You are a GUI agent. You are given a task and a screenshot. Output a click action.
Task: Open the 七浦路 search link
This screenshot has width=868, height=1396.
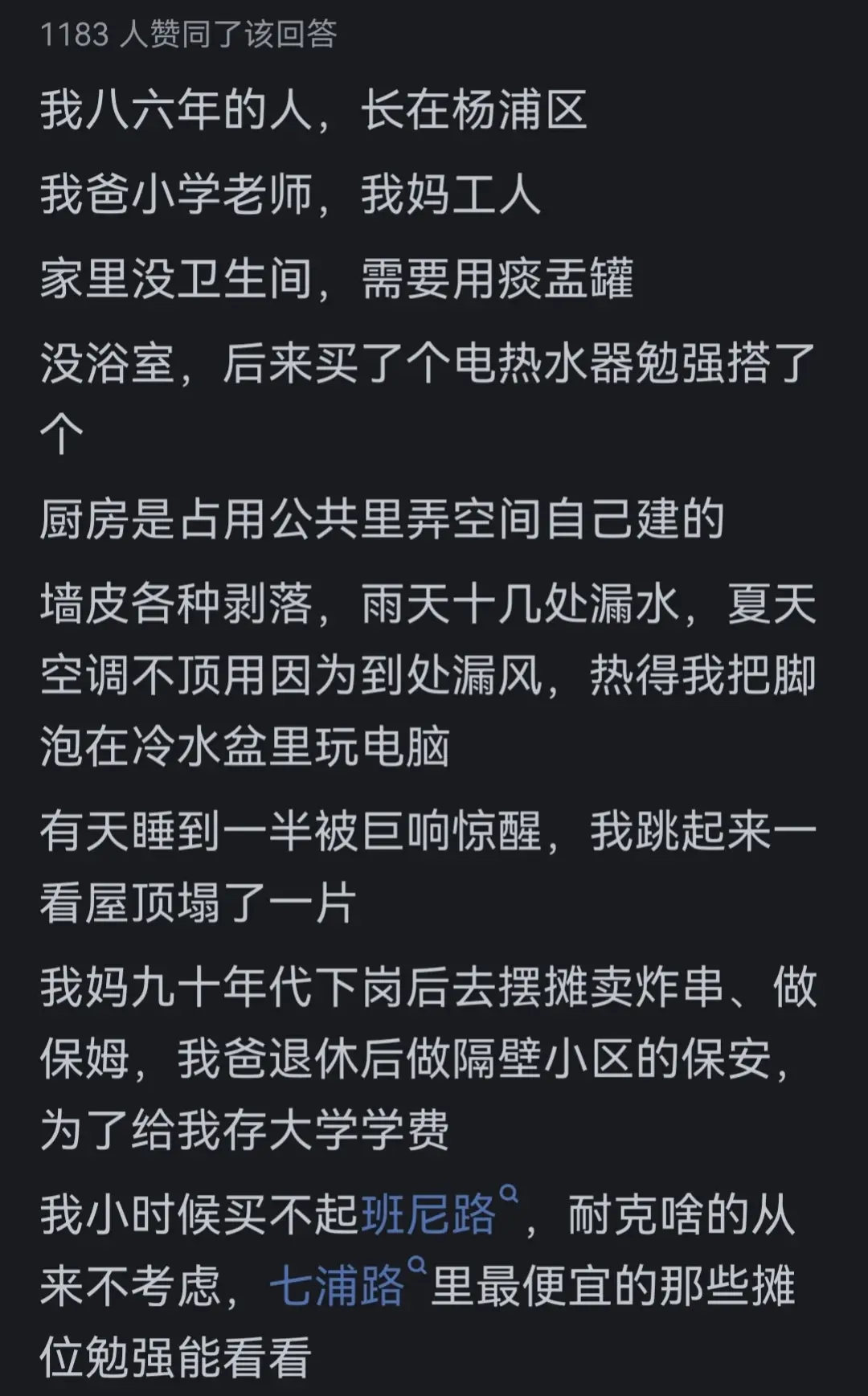pos(338,1286)
